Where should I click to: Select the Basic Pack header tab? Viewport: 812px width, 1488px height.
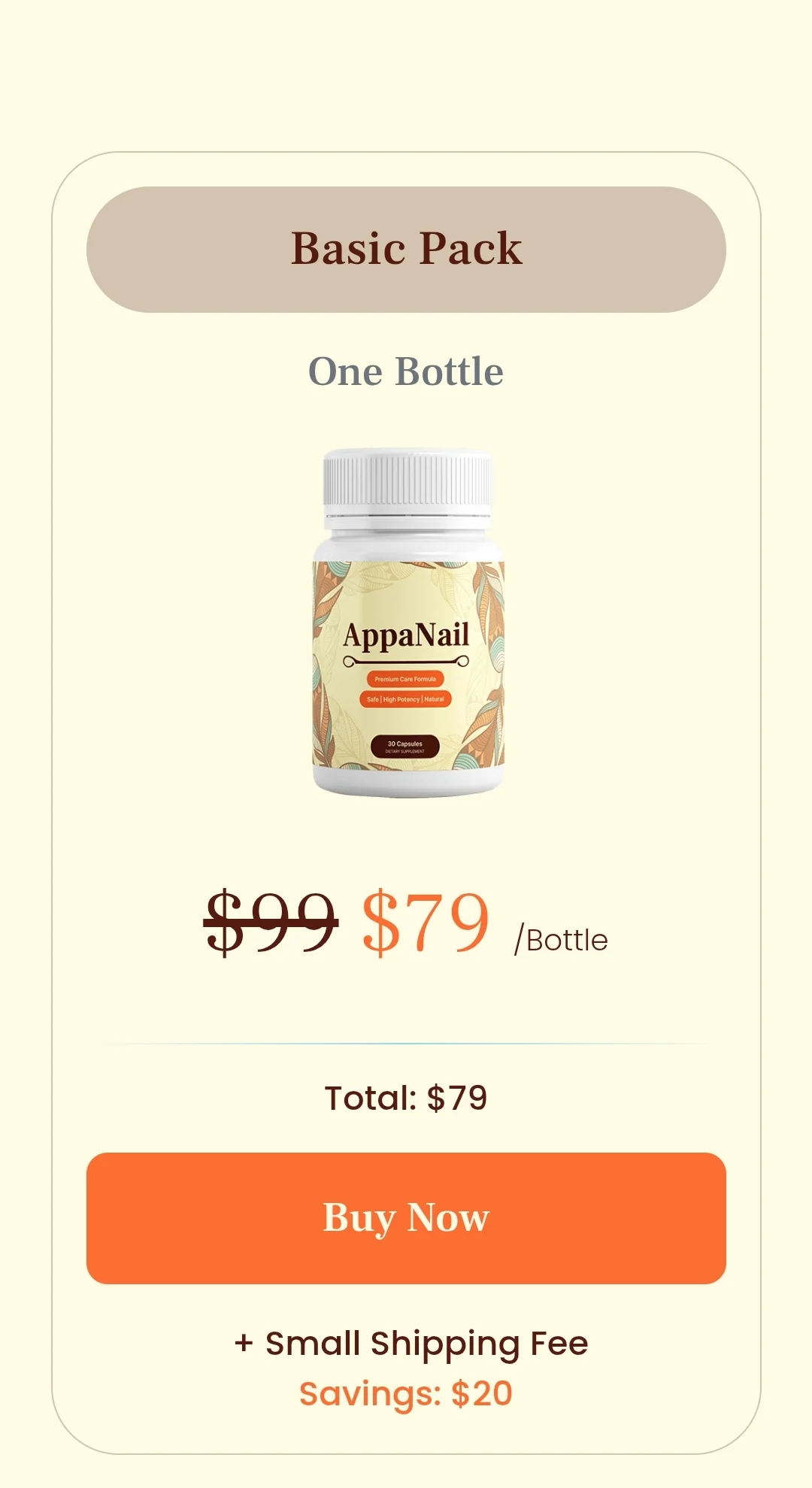click(x=406, y=247)
